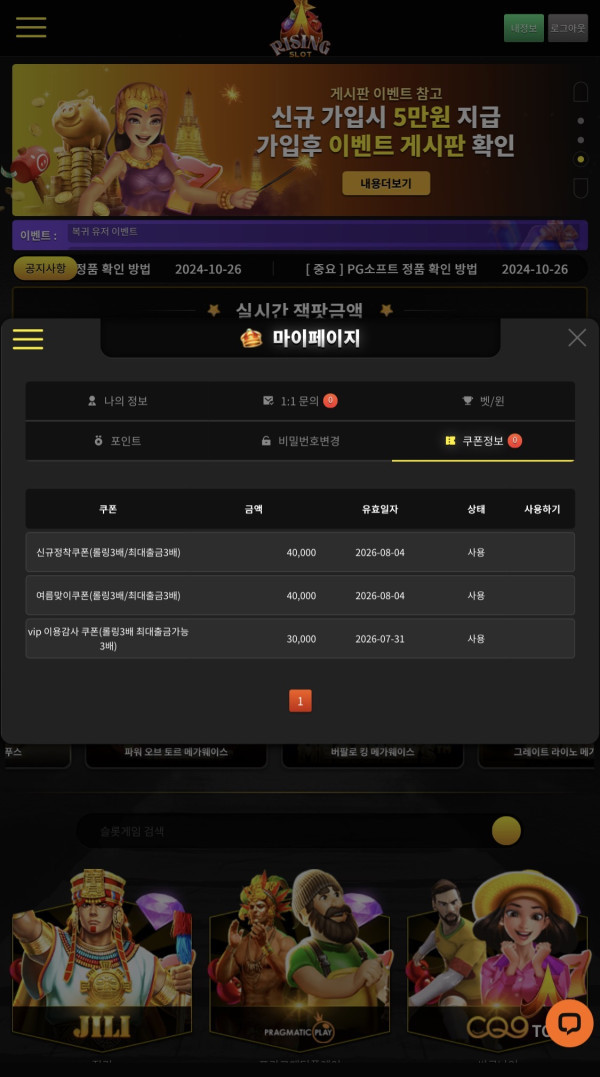Image resolution: width=600 pixels, height=1077 pixels.
Task: Open the yellow hamburger menu in 마이페이지
Action: (28, 339)
